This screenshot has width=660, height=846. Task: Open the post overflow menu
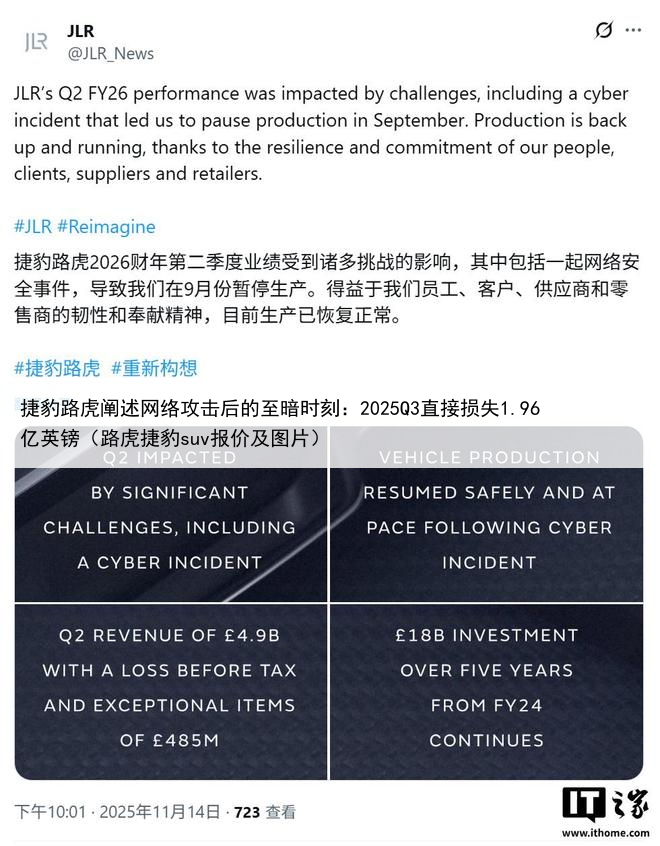pos(633,30)
